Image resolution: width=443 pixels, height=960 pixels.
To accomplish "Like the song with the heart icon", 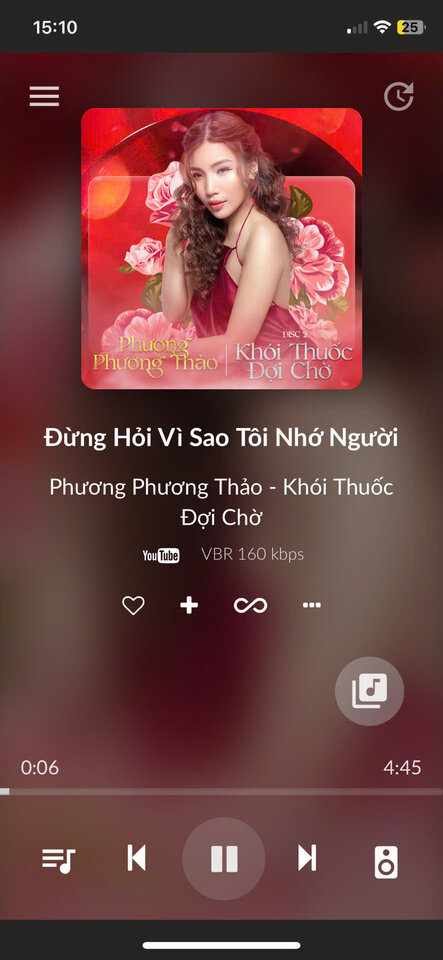I will 133,606.
